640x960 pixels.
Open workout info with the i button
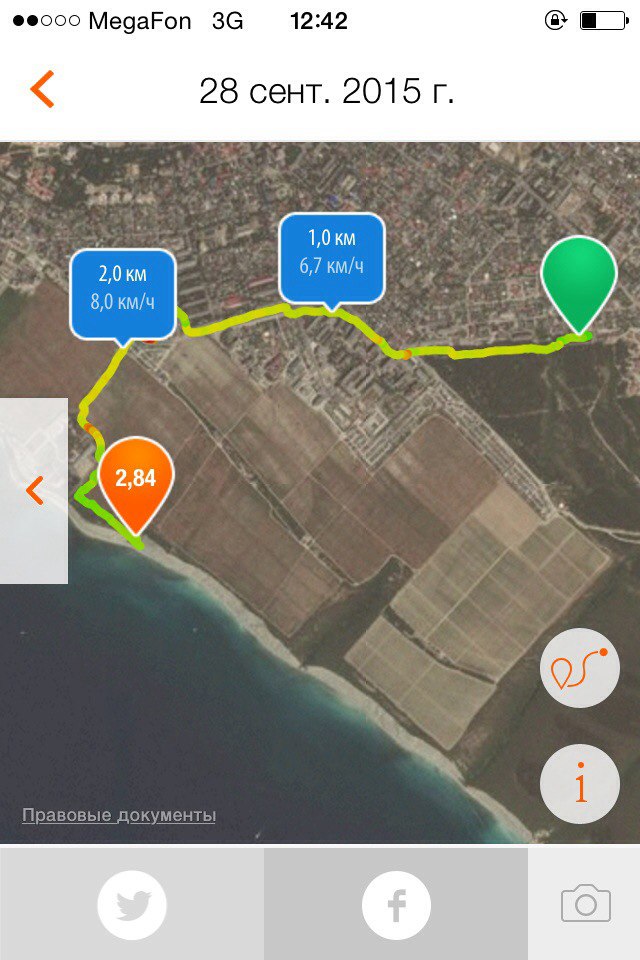point(580,784)
